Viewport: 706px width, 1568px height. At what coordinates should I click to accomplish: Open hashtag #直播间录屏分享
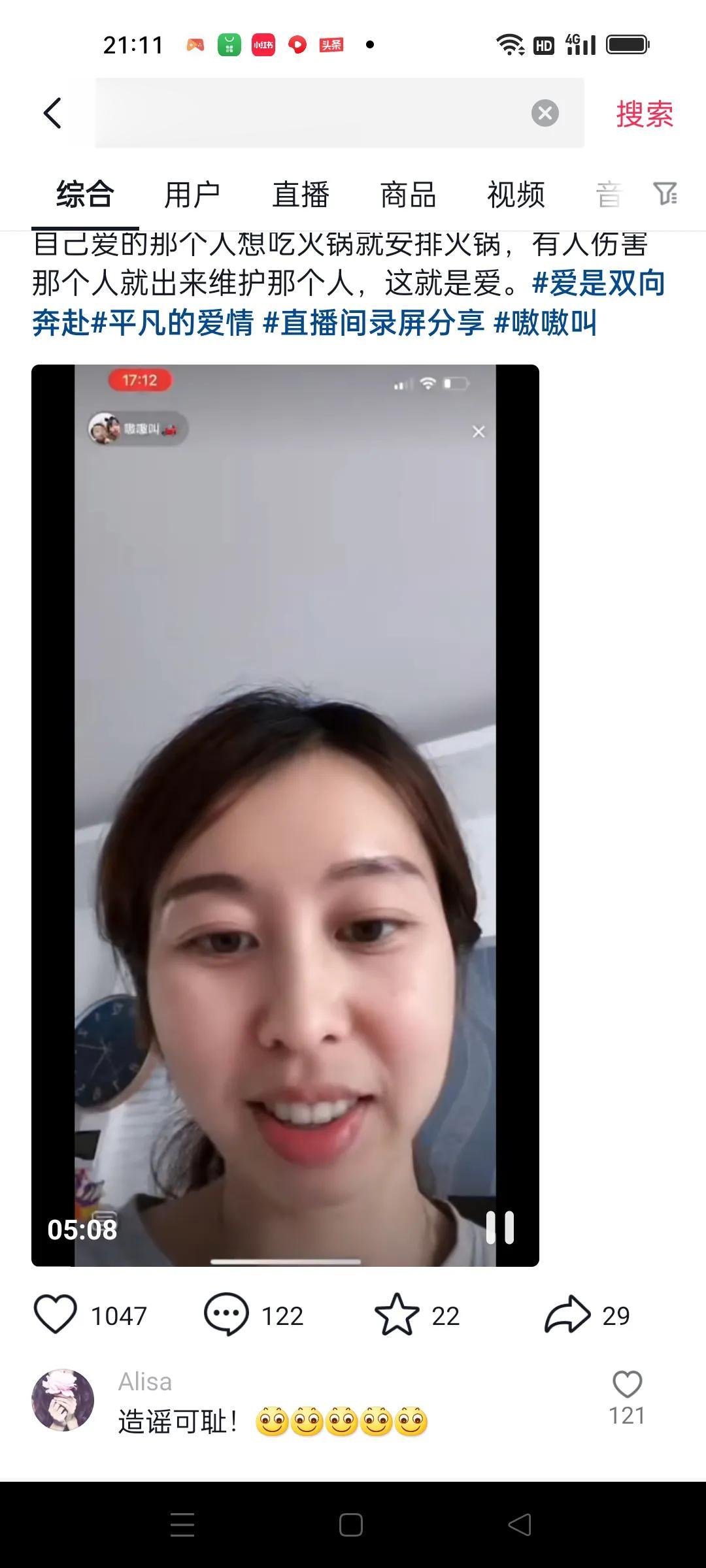tap(373, 323)
